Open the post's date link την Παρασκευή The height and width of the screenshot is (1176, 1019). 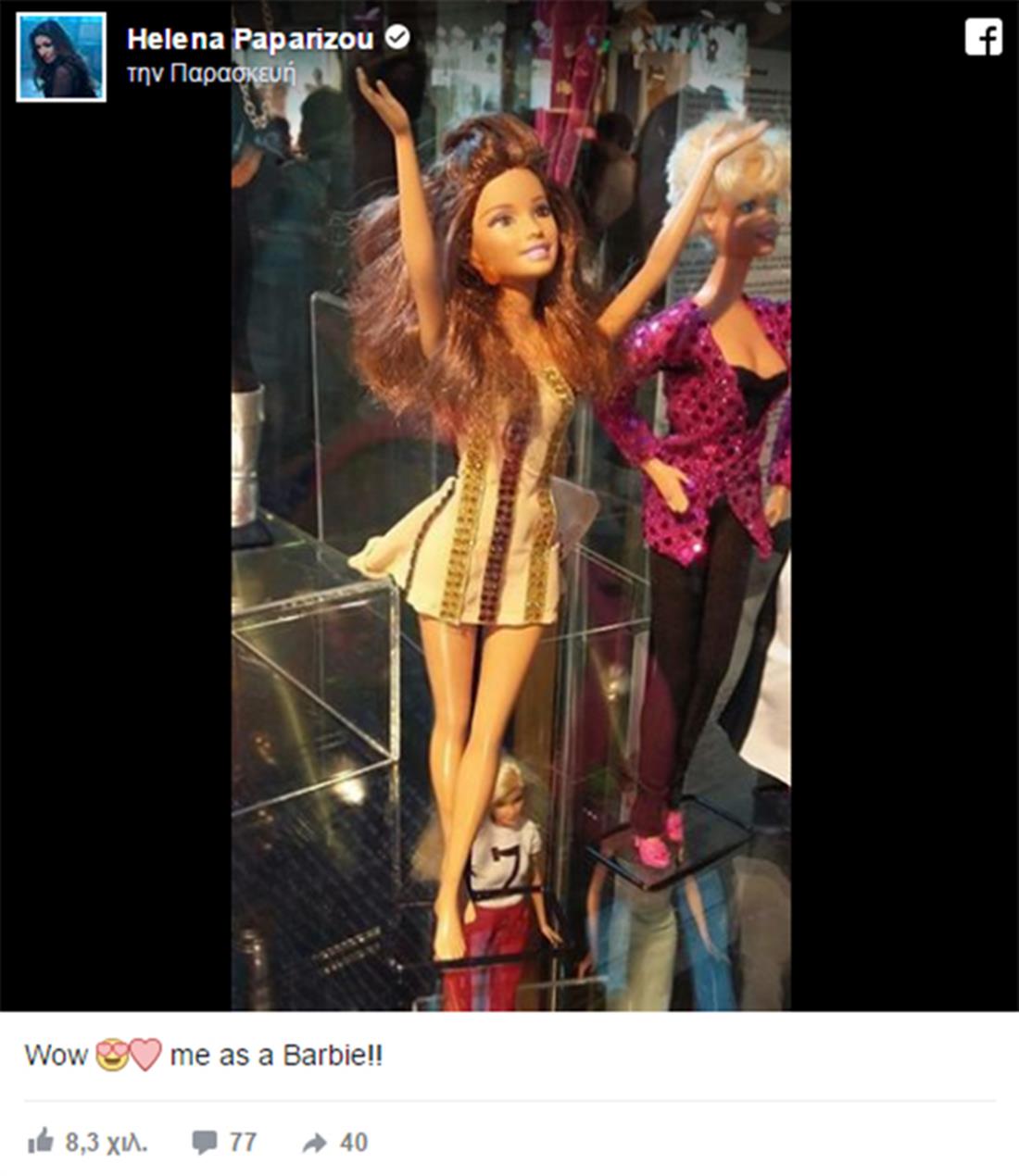pos(210,75)
